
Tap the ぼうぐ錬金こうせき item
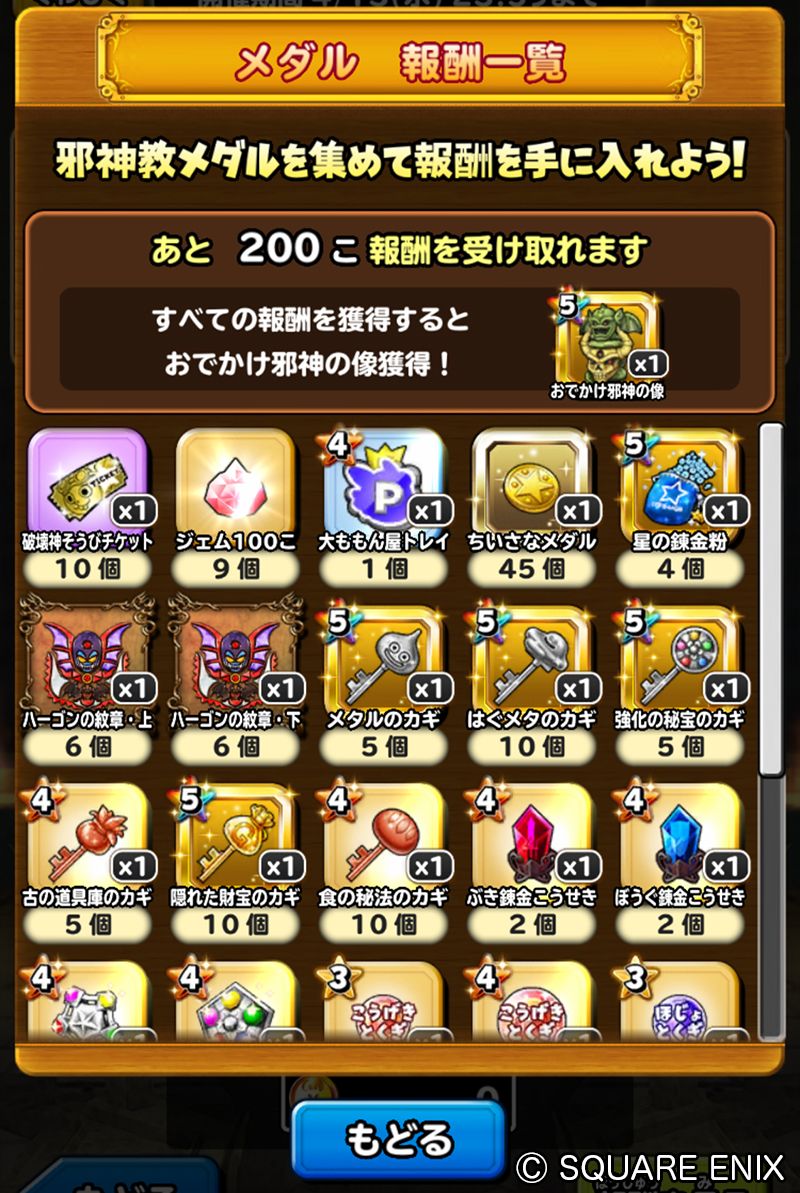[681, 835]
